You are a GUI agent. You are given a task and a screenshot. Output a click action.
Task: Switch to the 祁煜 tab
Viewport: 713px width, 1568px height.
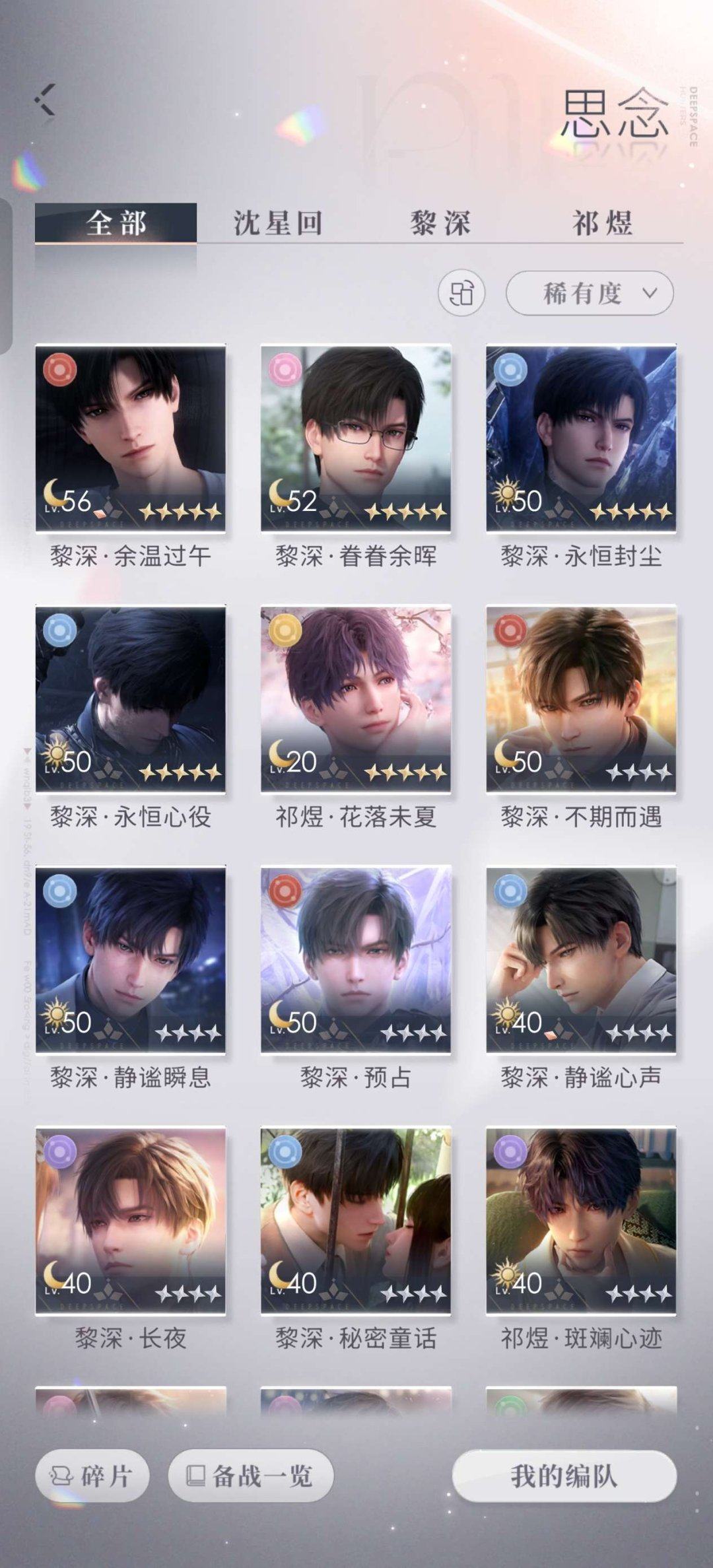[x=602, y=223]
